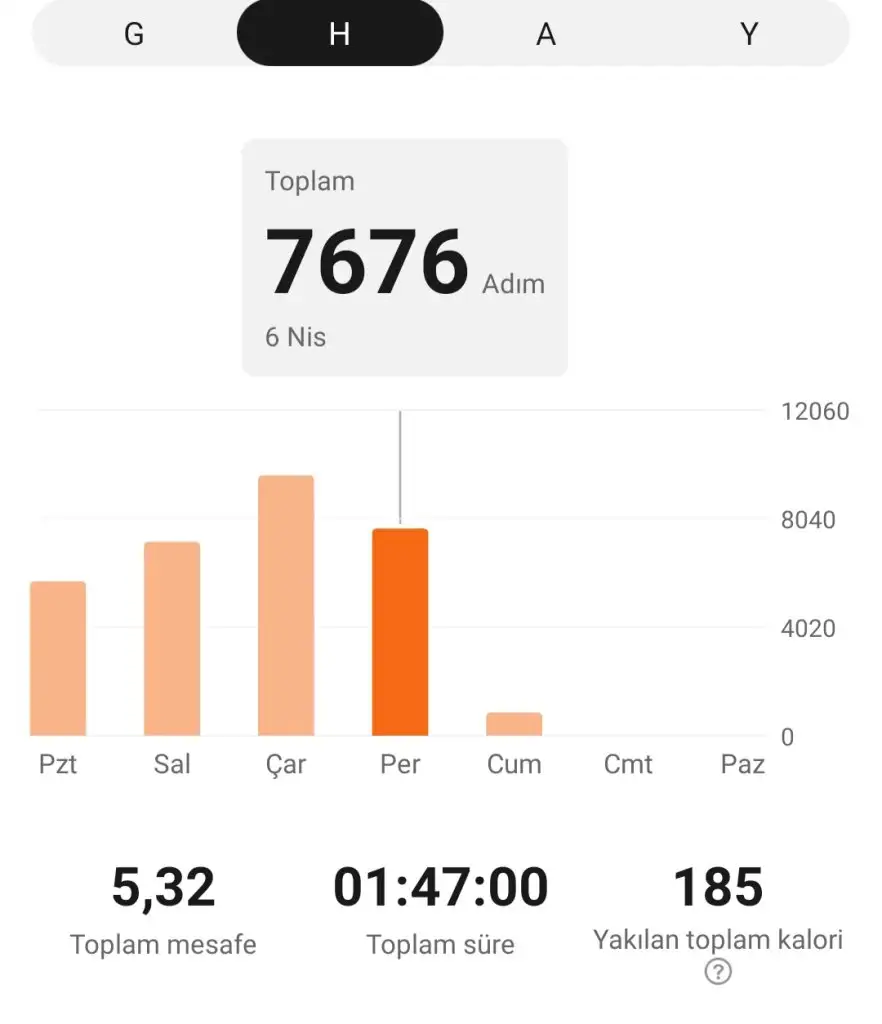
Task: Switch to the G (daily) tab
Action: coord(134,34)
